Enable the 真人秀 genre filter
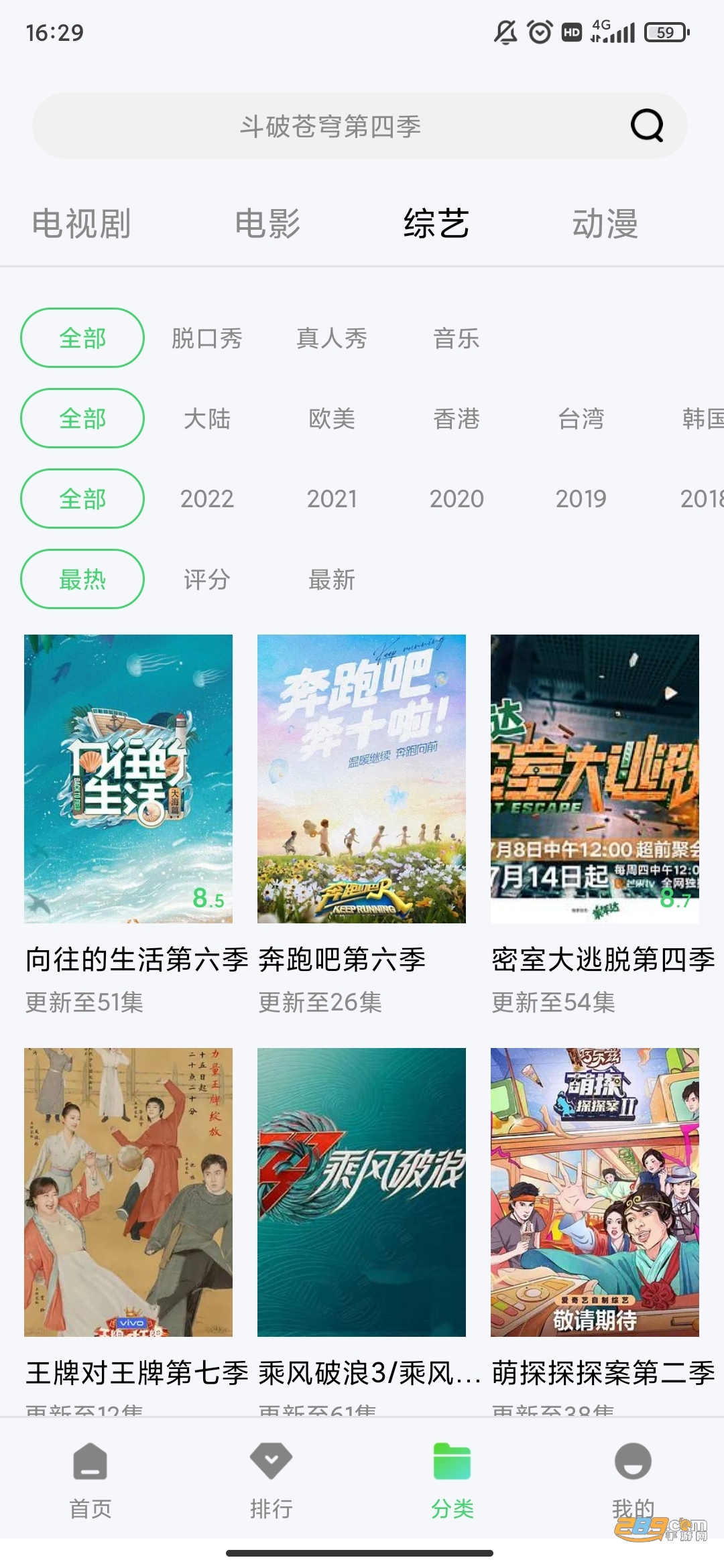This screenshot has width=724, height=1568. pos(331,338)
